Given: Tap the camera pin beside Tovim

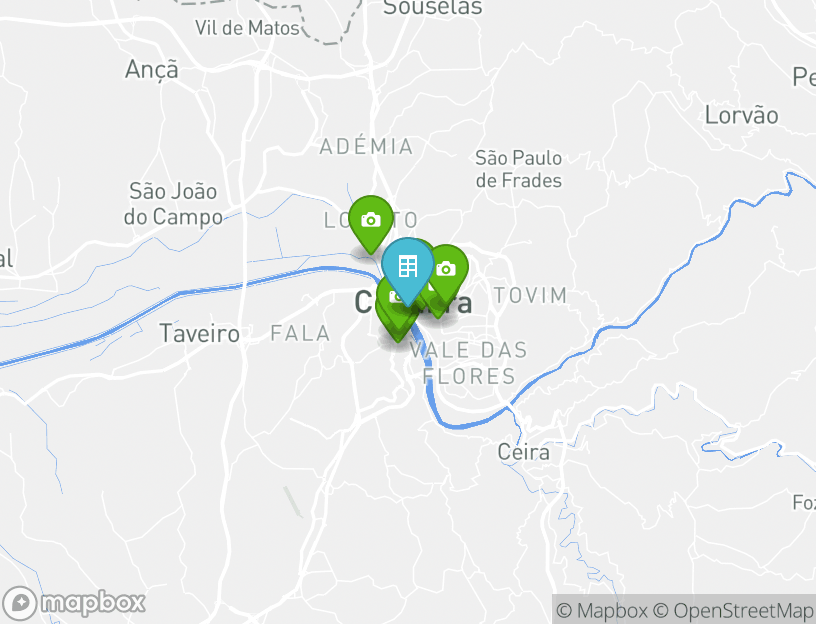Looking at the screenshot, I should 448,268.
